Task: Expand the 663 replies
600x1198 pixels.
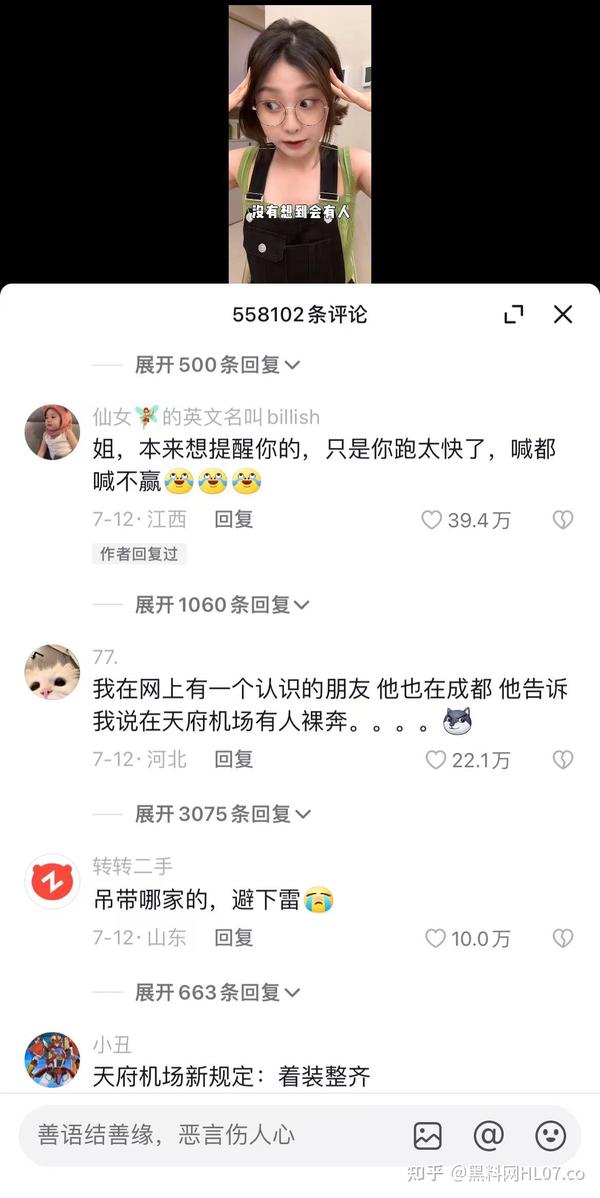Action: [217, 992]
